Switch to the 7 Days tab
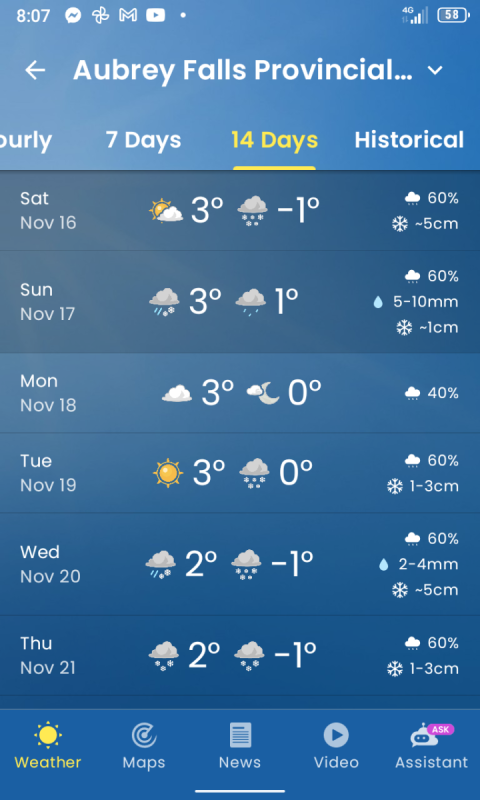 click(143, 140)
